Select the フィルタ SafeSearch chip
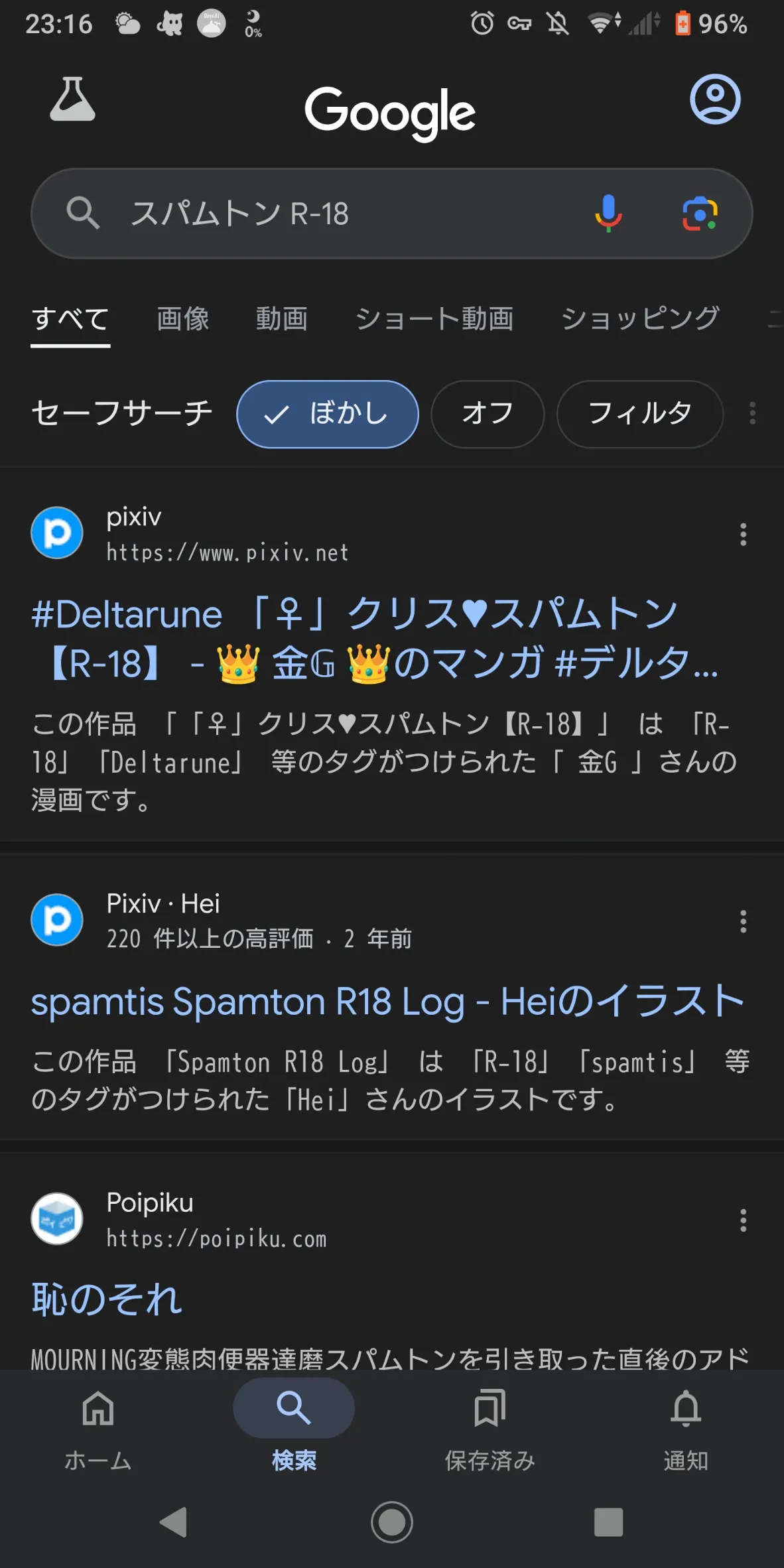 639,414
